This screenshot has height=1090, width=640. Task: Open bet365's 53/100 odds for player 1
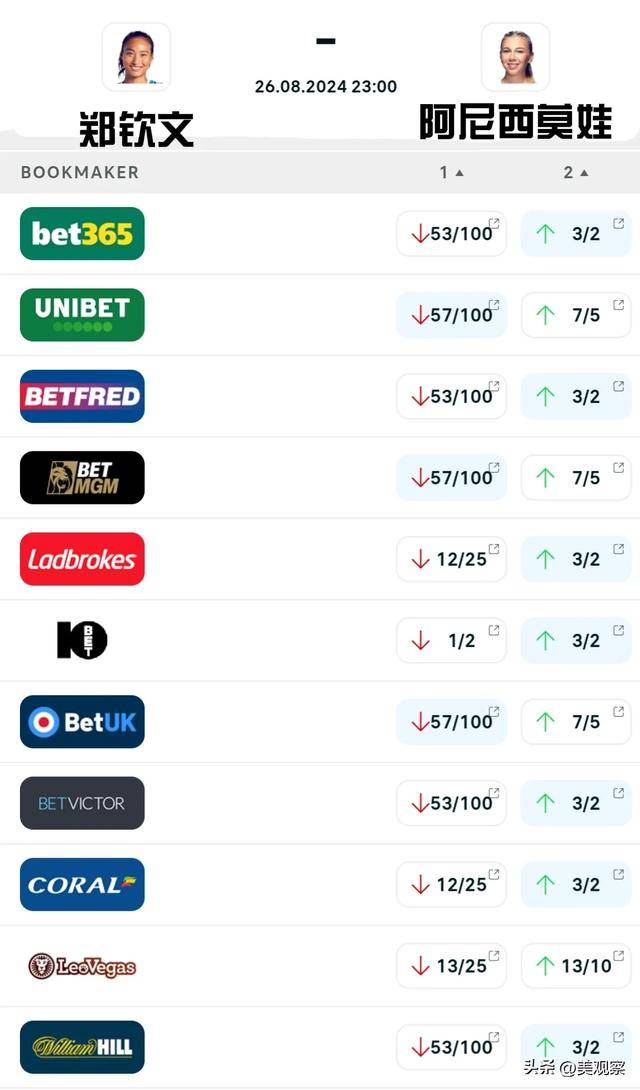451,234
